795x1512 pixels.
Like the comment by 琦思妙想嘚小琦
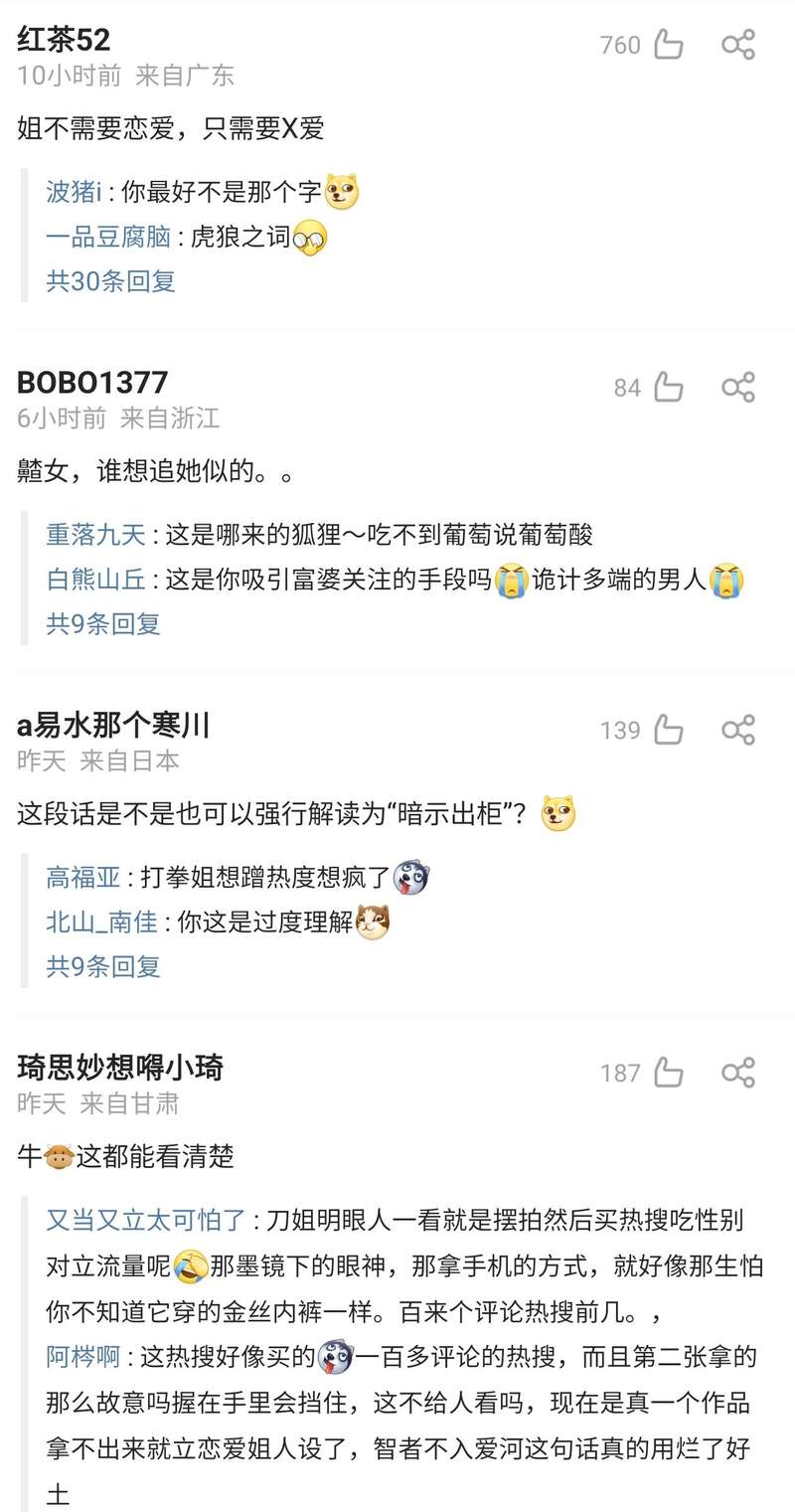(668, 1074)
